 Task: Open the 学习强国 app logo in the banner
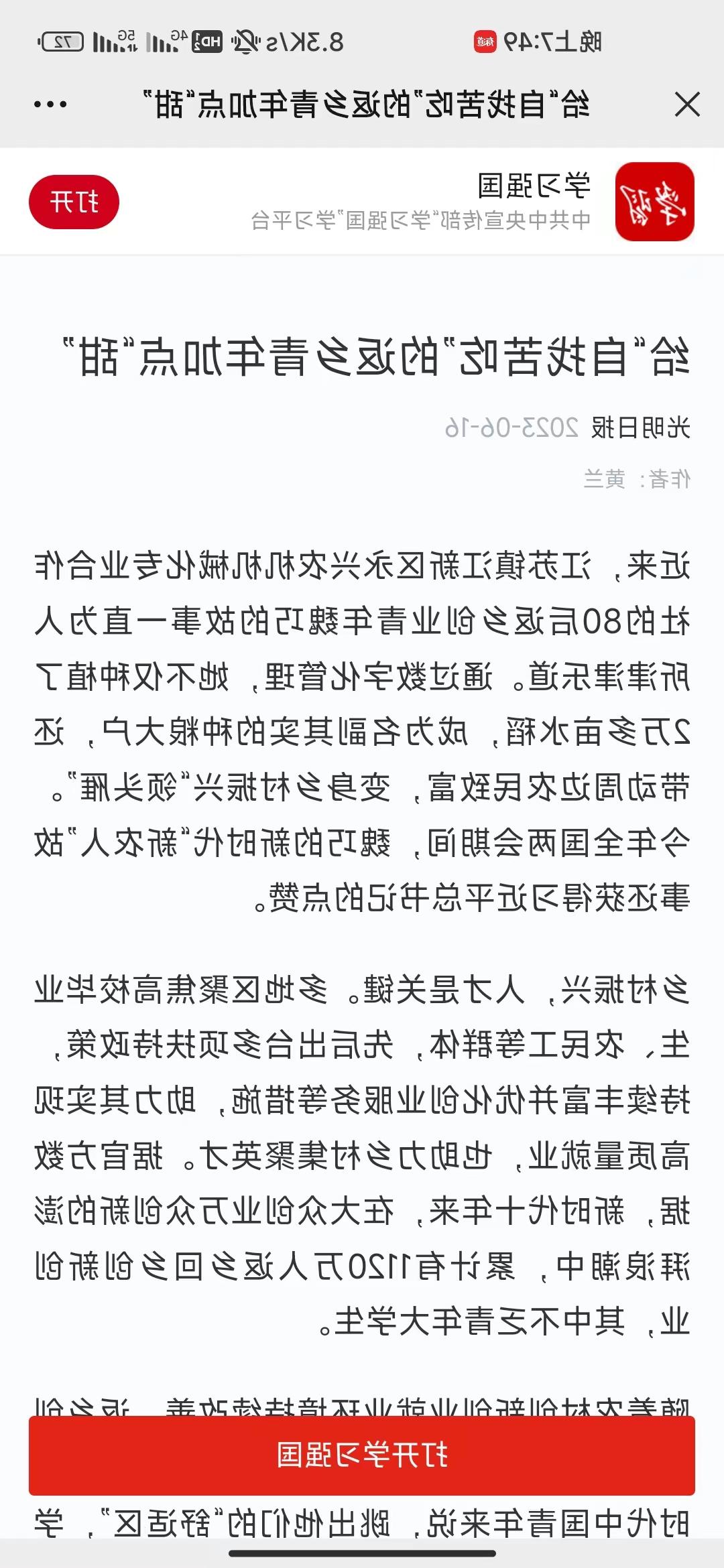(655, 202)
